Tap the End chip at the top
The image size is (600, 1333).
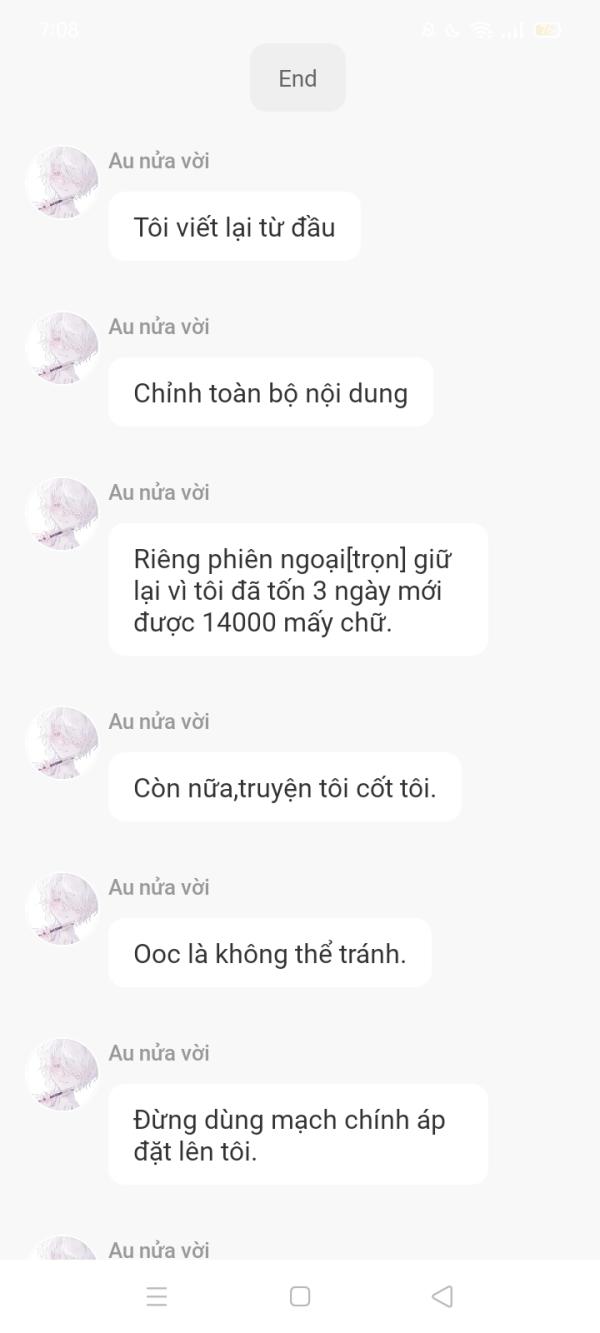[297, 78]
